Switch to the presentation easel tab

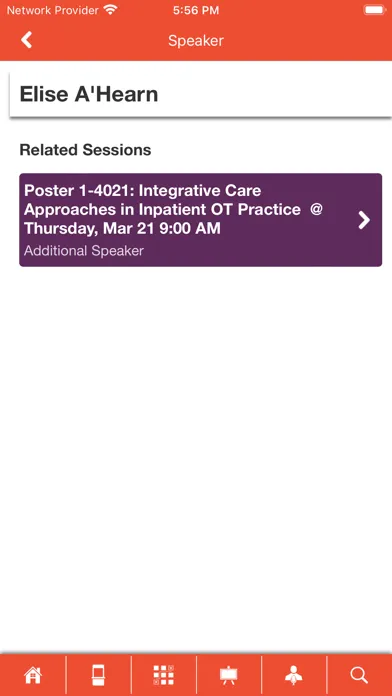[x=229, y=675]
